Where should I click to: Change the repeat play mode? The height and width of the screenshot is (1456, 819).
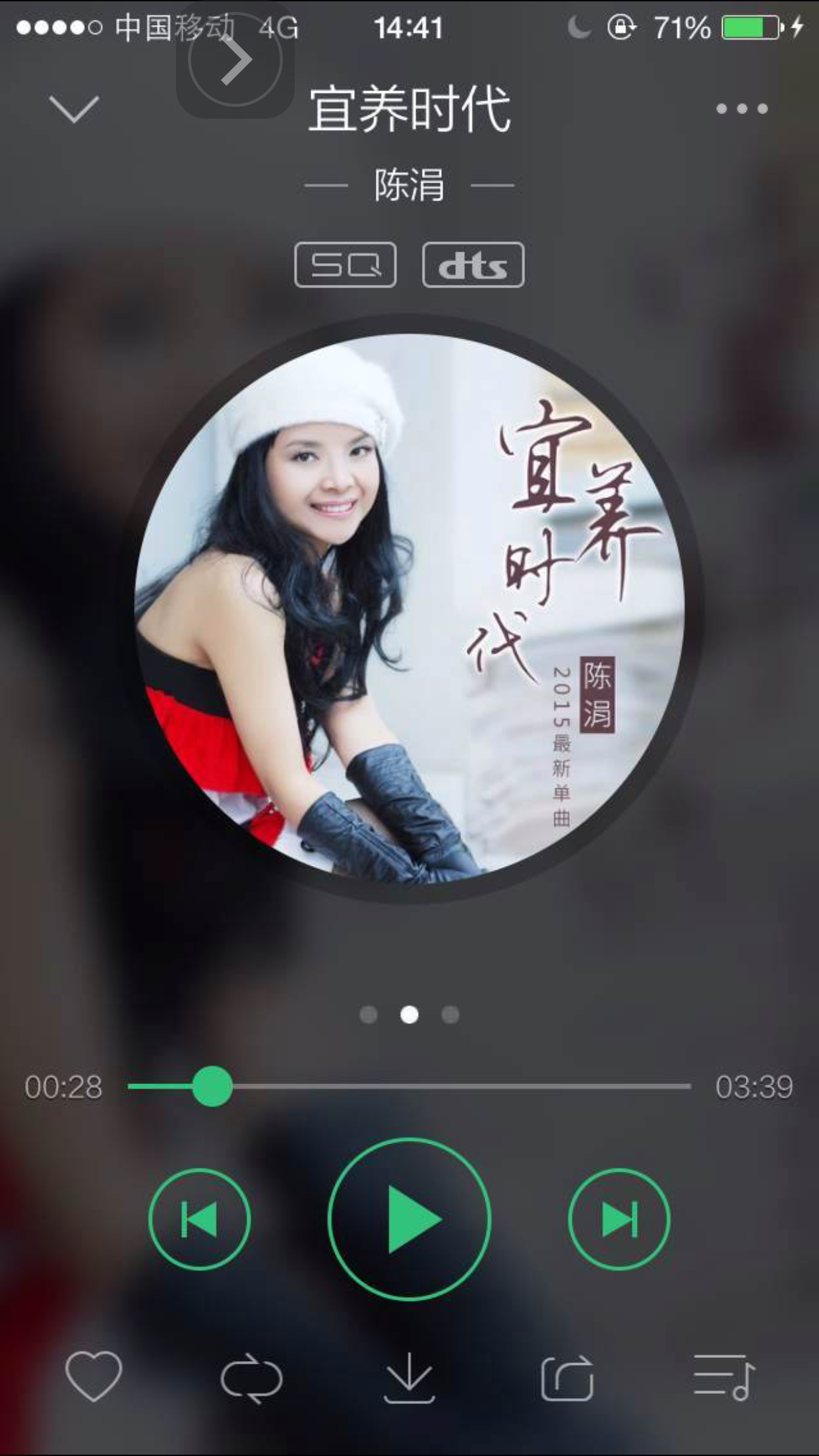click(251, 1378)
